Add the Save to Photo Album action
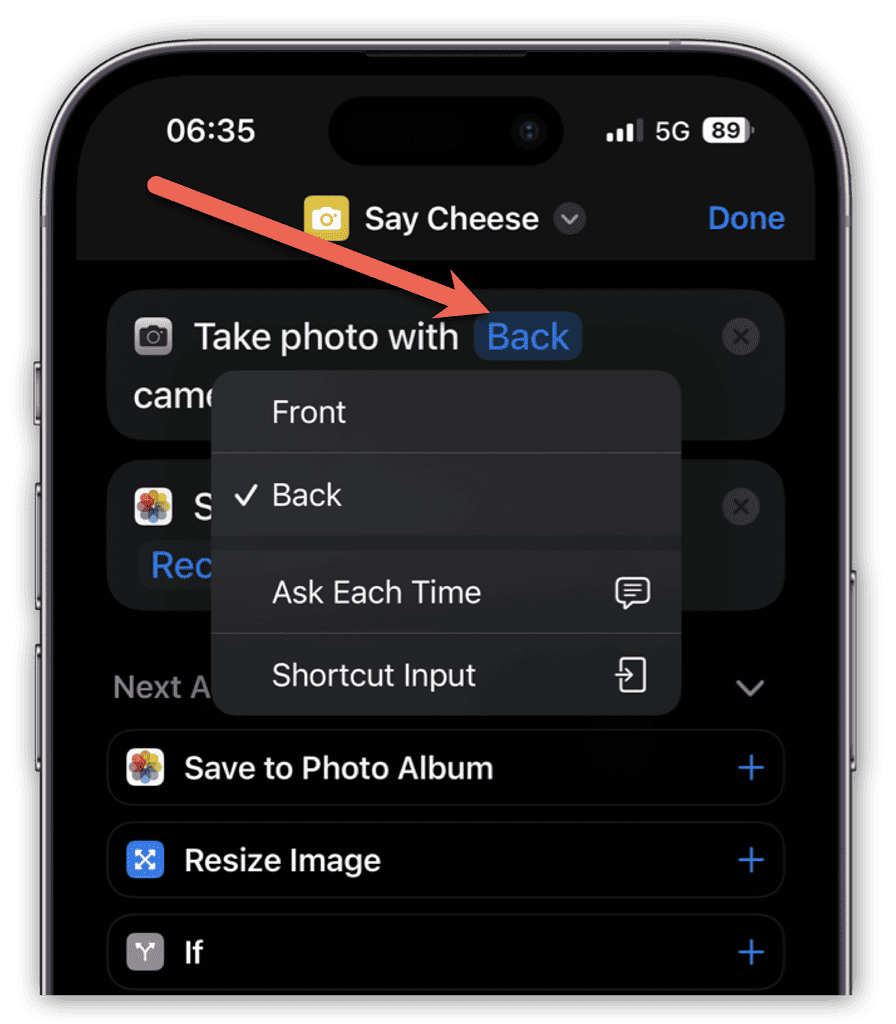Screen dimensions: 896x1024 pos(750,768)
